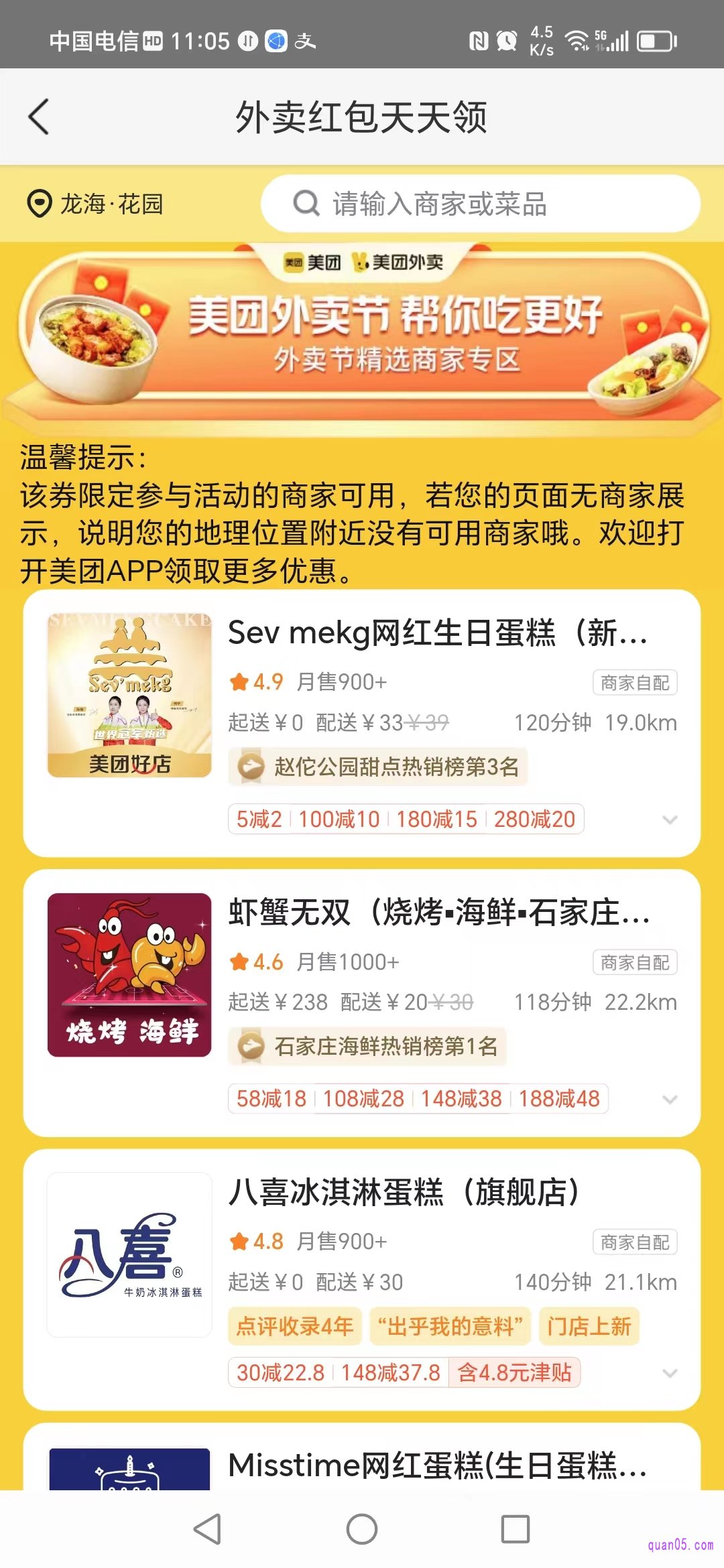Go back from 外卖红包天天领 page

point(39,117)
